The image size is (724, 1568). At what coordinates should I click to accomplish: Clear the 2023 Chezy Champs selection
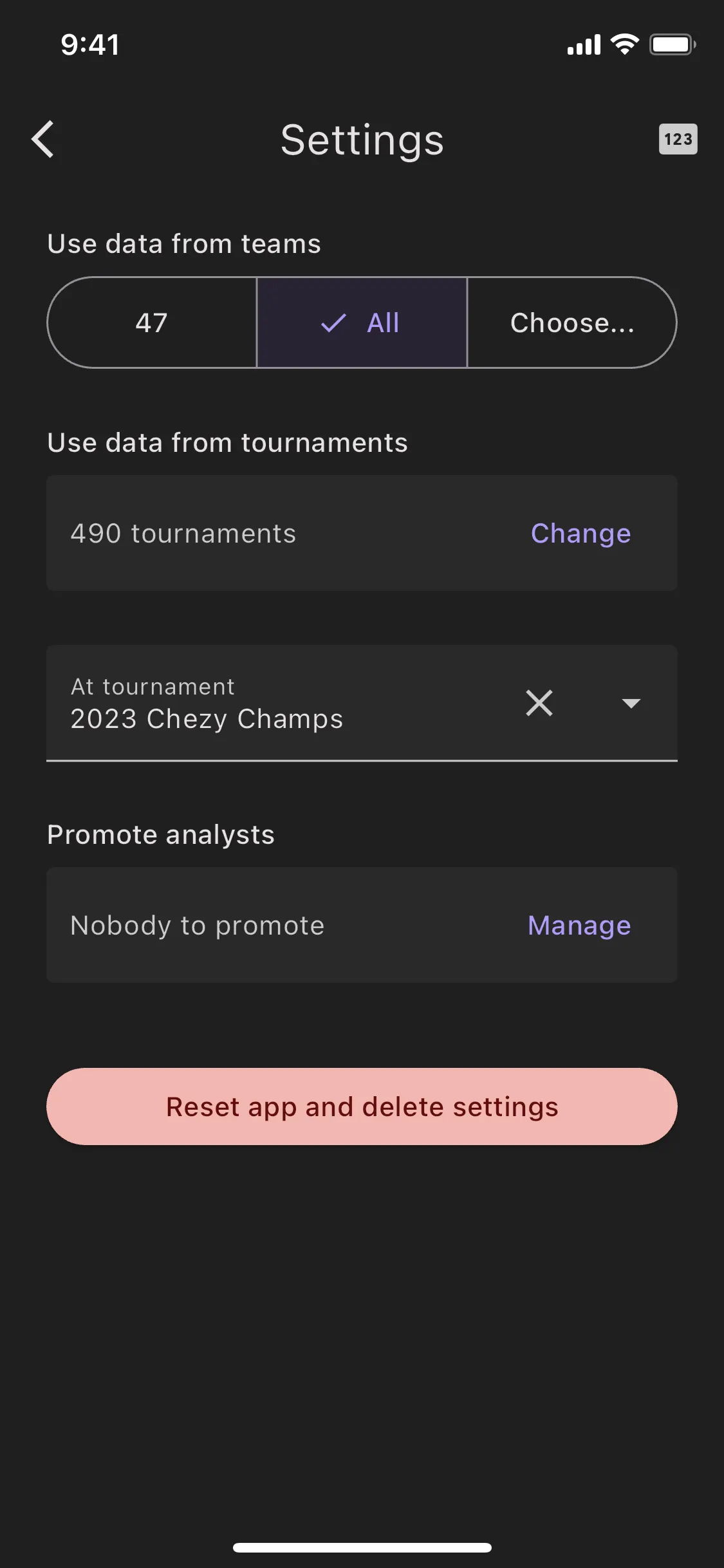coord(539,703)
